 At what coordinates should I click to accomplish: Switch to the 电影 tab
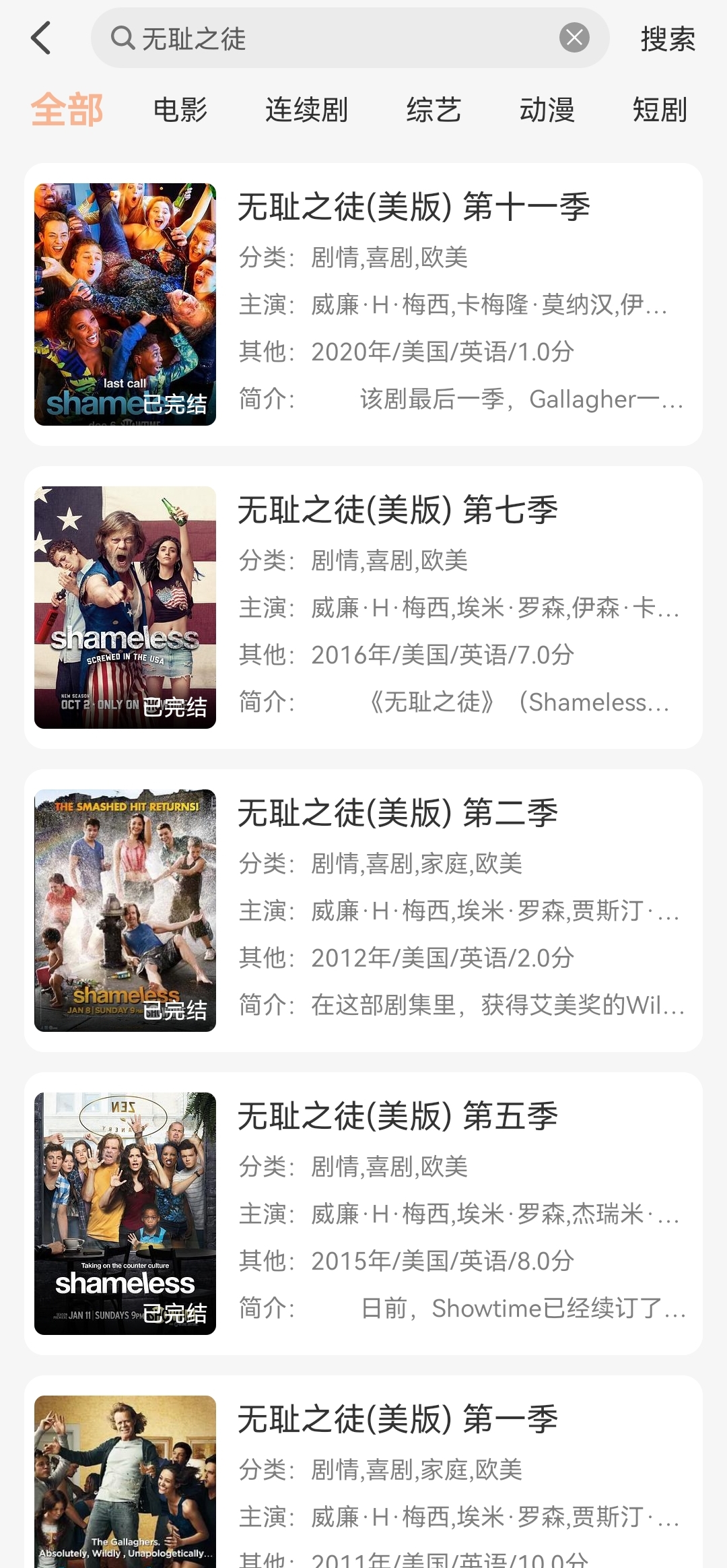[x=180, y=110]
